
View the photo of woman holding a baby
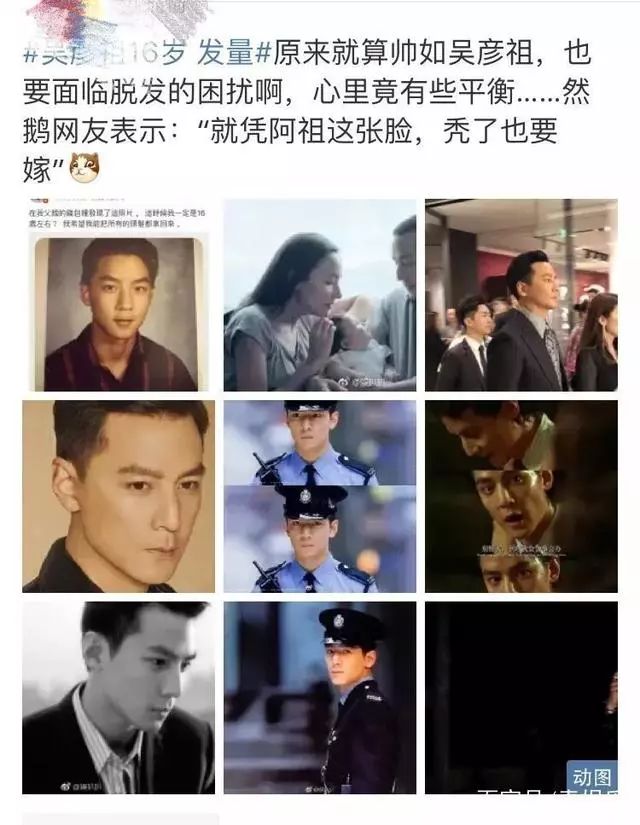click(319, 295)
